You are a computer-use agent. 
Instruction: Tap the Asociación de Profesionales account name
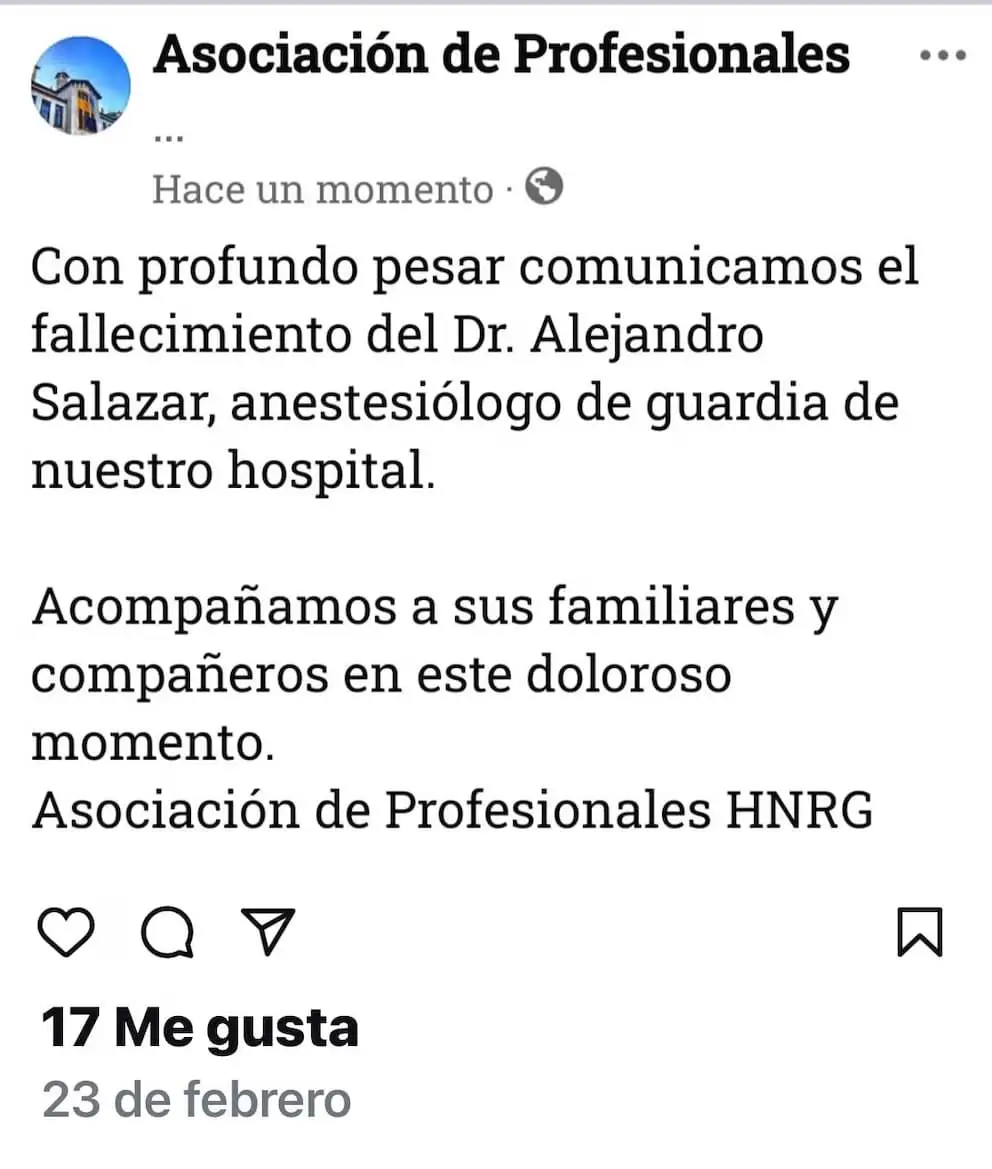point(501,55)
